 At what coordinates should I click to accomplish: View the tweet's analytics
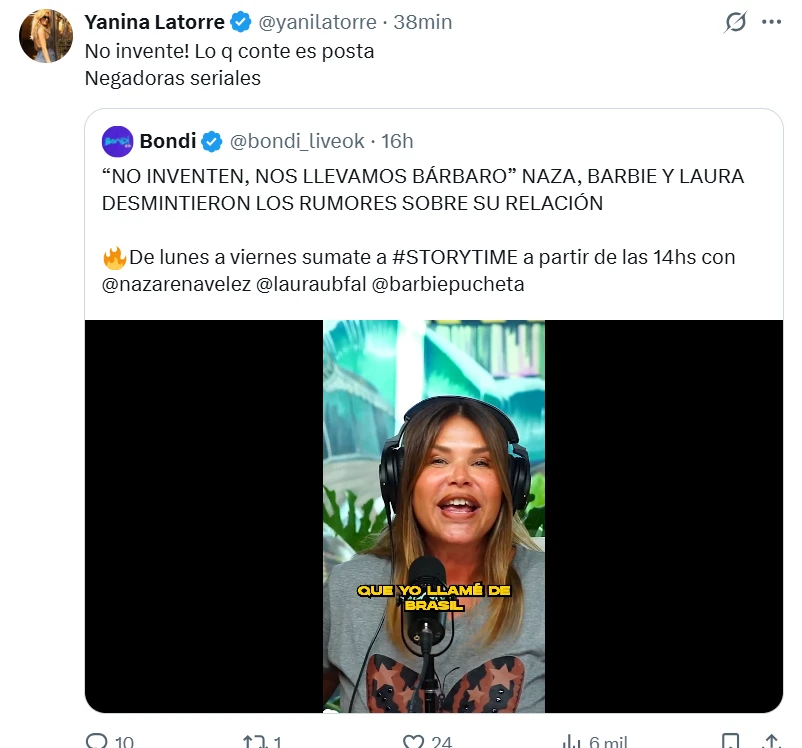tap(572, 741)
